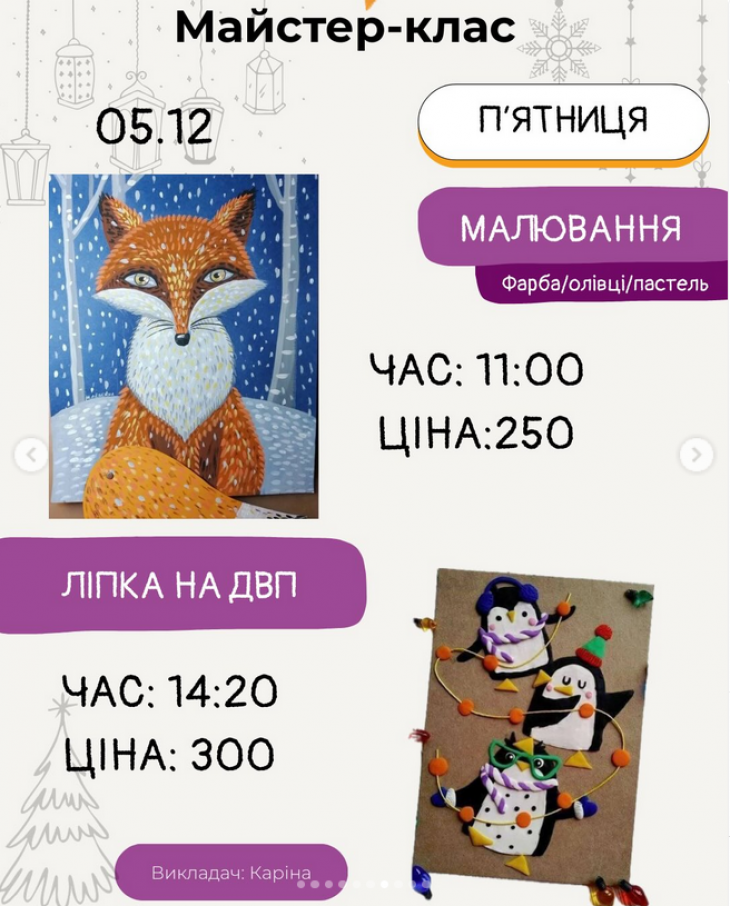This screenshot has height=906, width=730.
Task: Go to the next carousel image
Action: tap(696, 455)
